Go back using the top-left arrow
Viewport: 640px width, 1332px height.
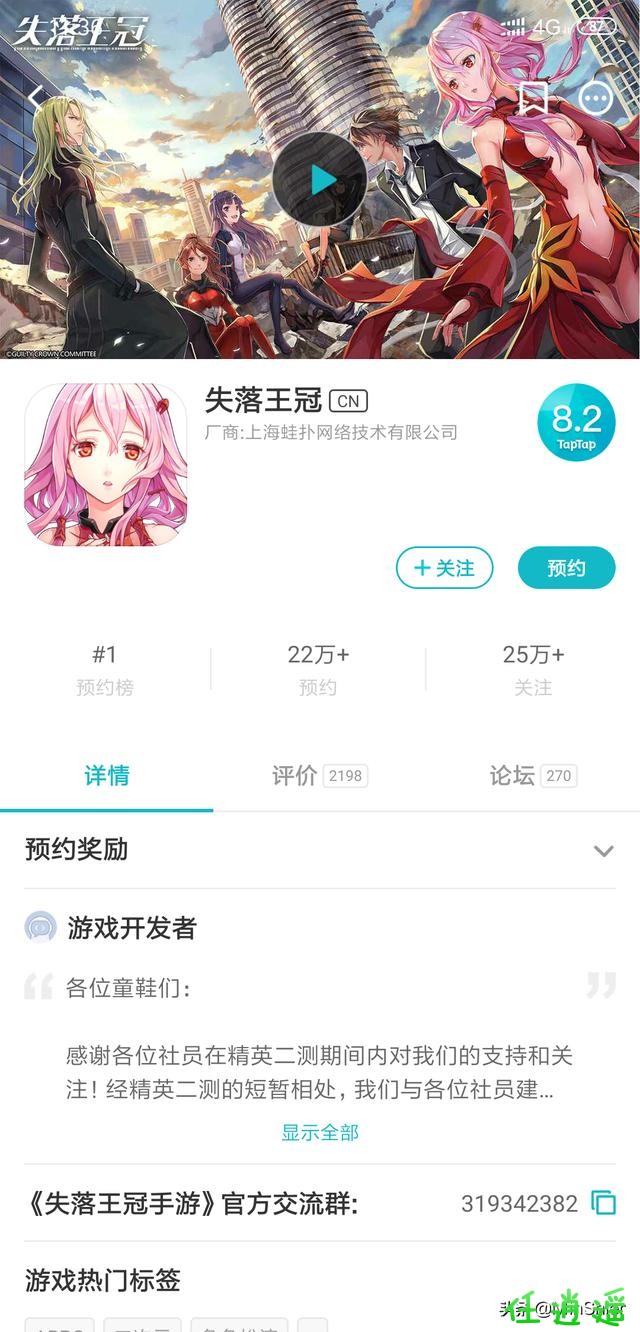36,98
